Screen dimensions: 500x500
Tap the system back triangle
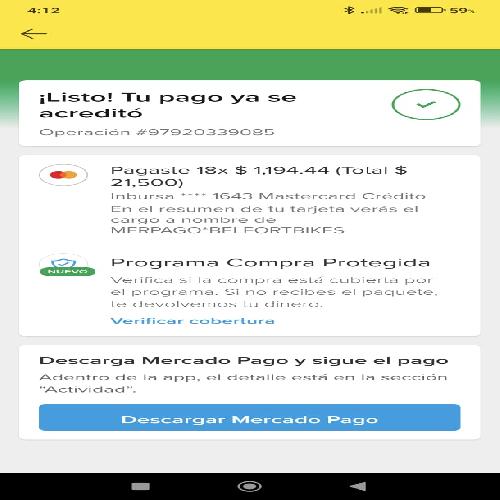(x=358, y=487)
